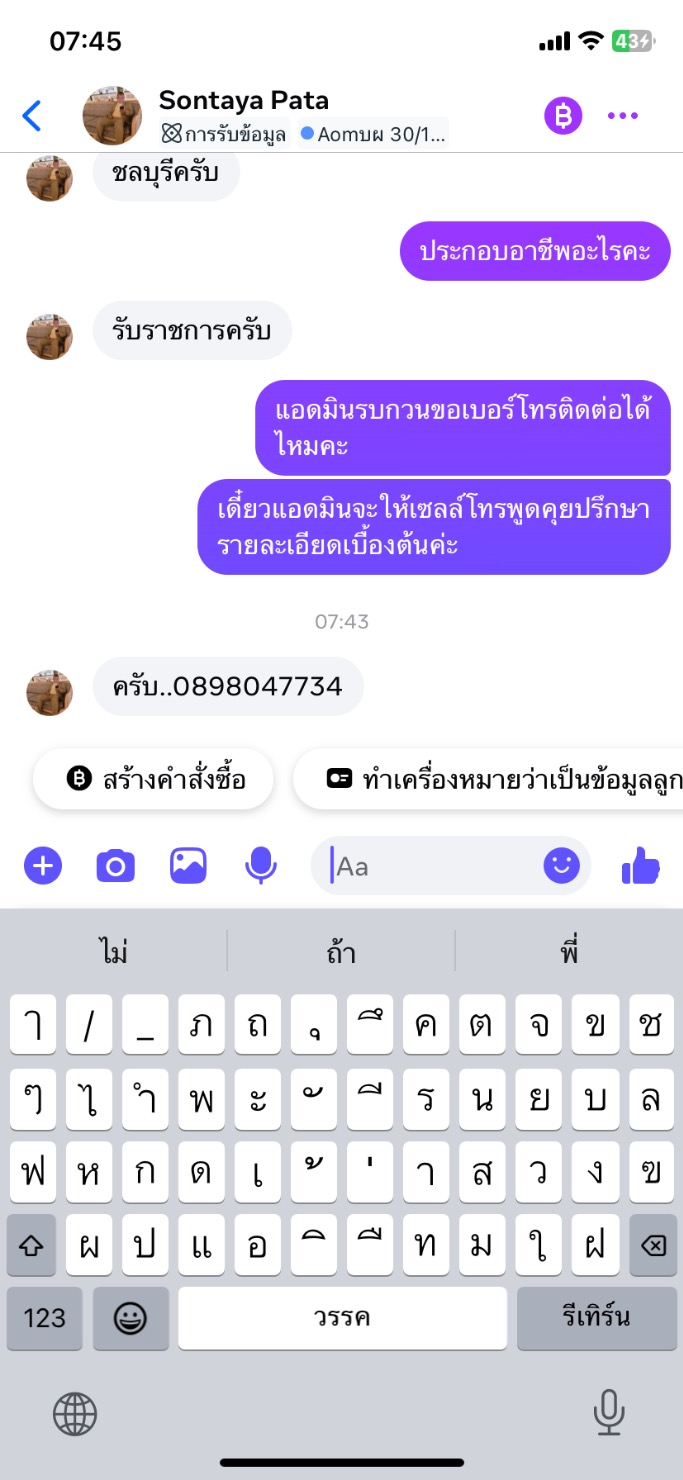
Task: Open the plus attachments menu
Action: (x=43, y=865)
